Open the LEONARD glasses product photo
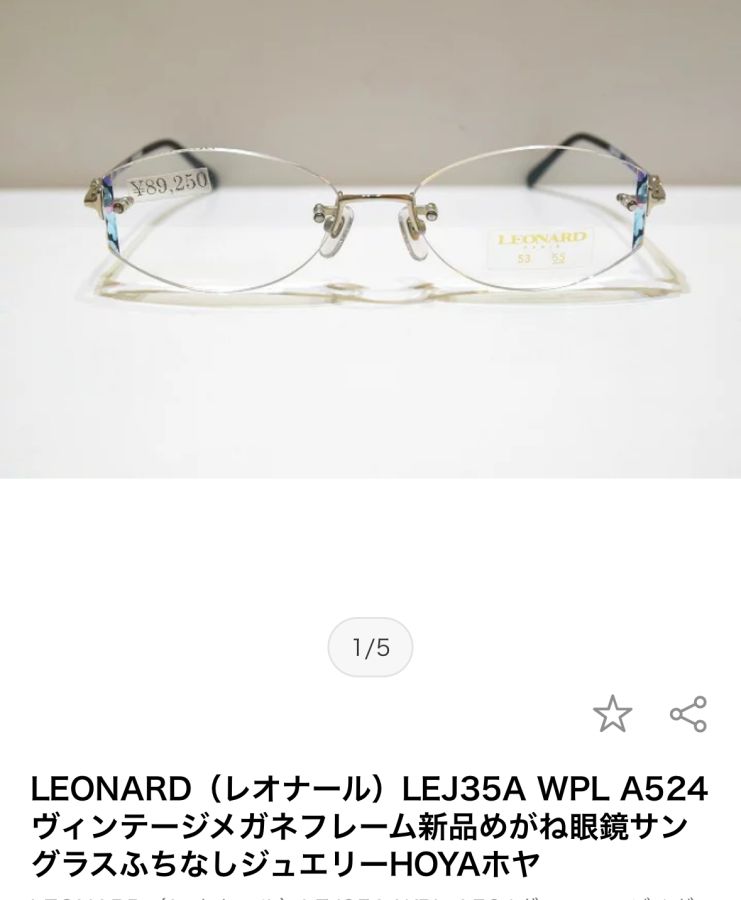 coord(370,240)
